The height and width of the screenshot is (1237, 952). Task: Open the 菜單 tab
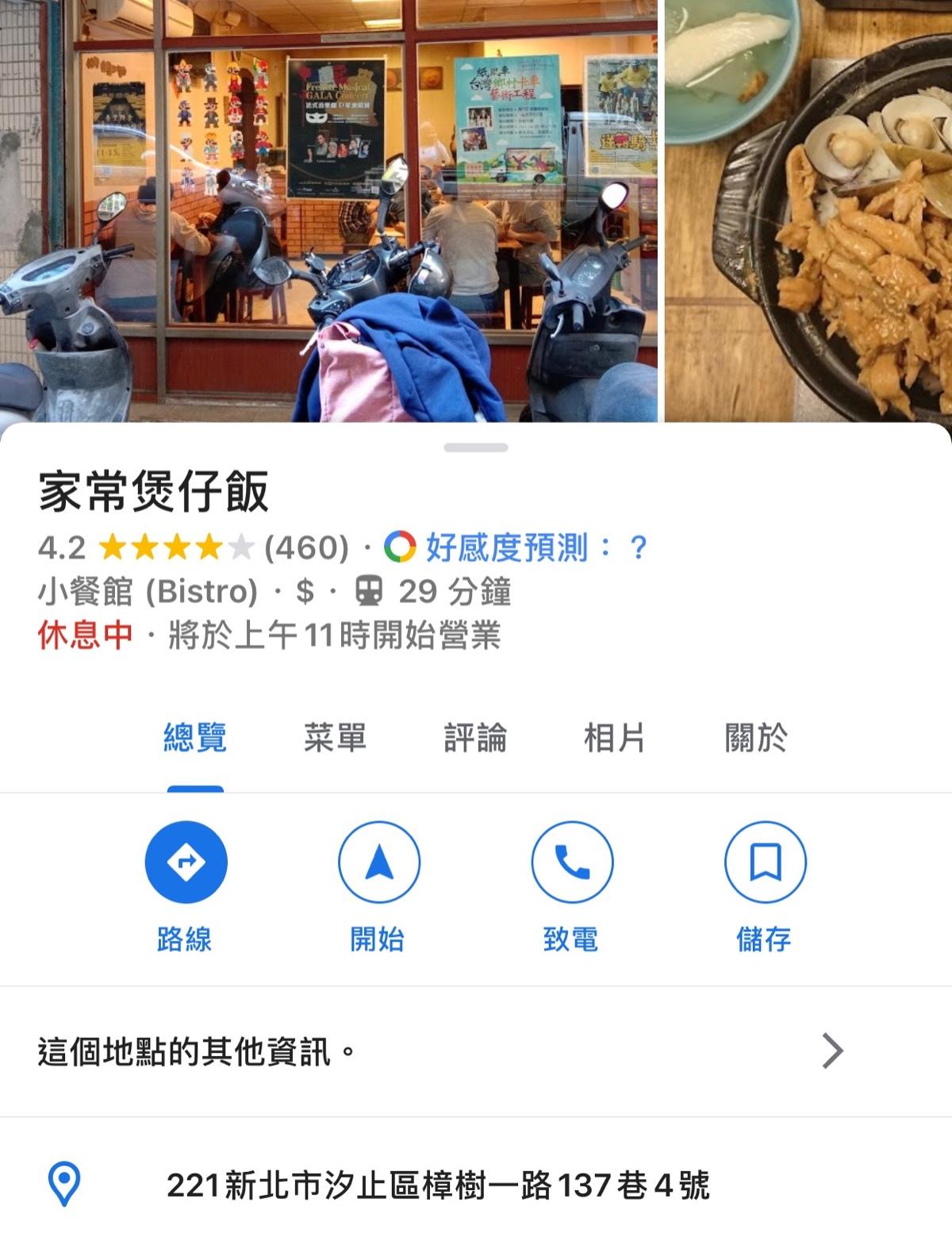click(335, 738)
